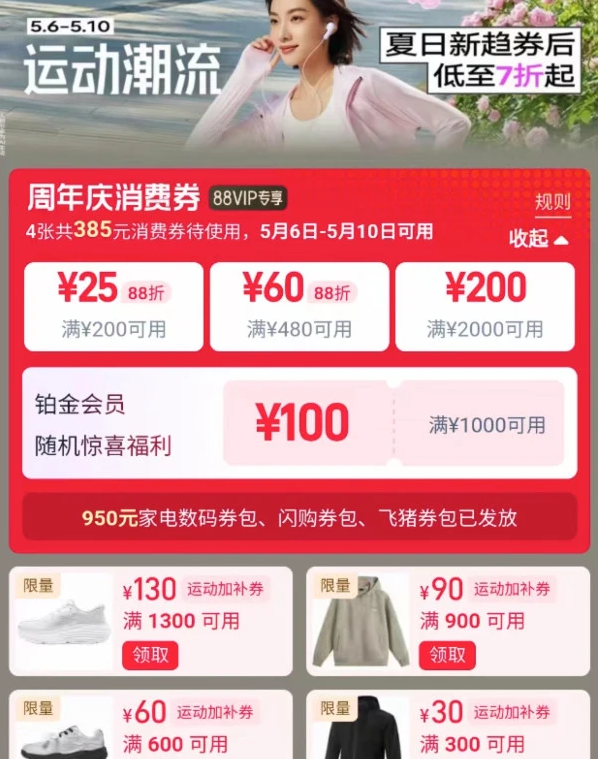
Task: Open the ¥100 铂金会员 coupon
Action: pyautogui.click(x=300, y=423)
